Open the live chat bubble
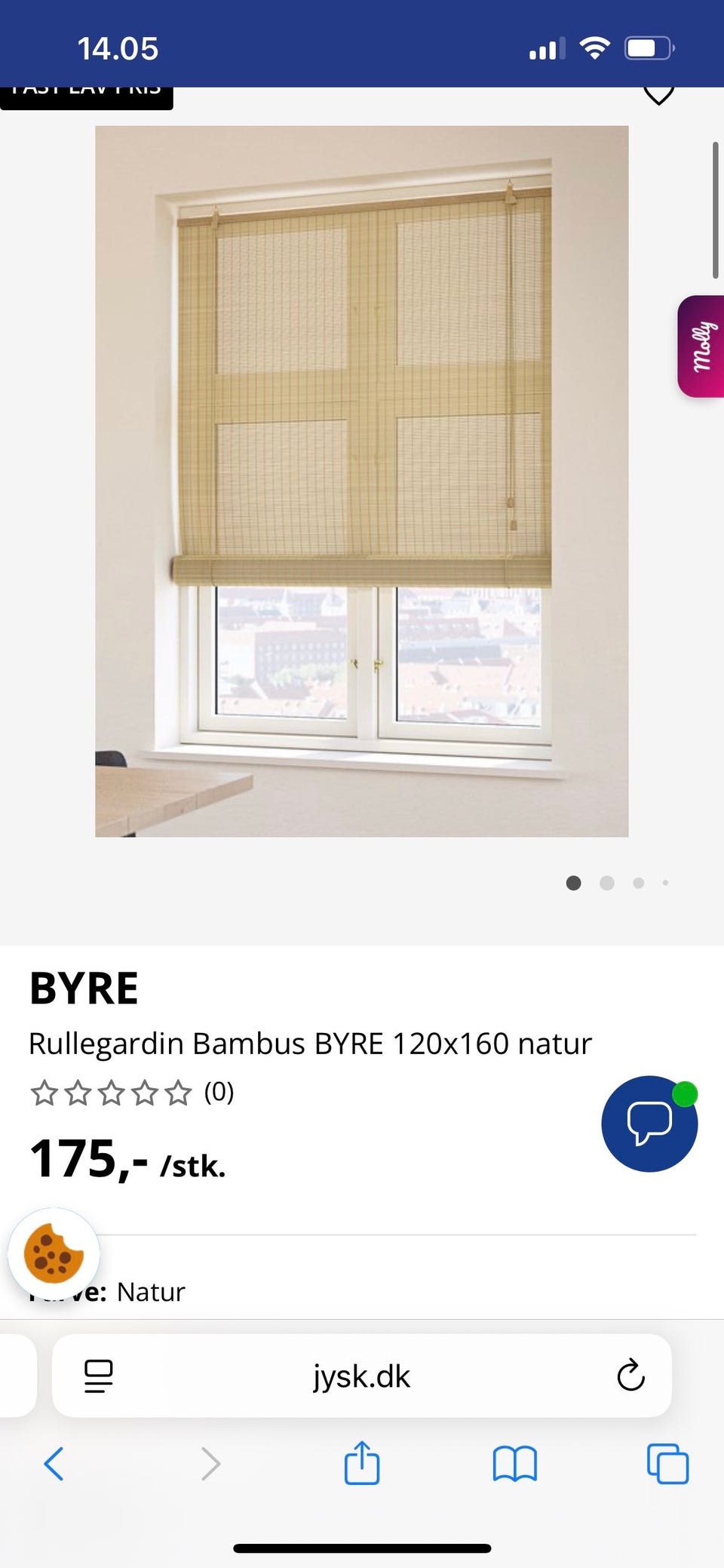 tap(649, 1124)
